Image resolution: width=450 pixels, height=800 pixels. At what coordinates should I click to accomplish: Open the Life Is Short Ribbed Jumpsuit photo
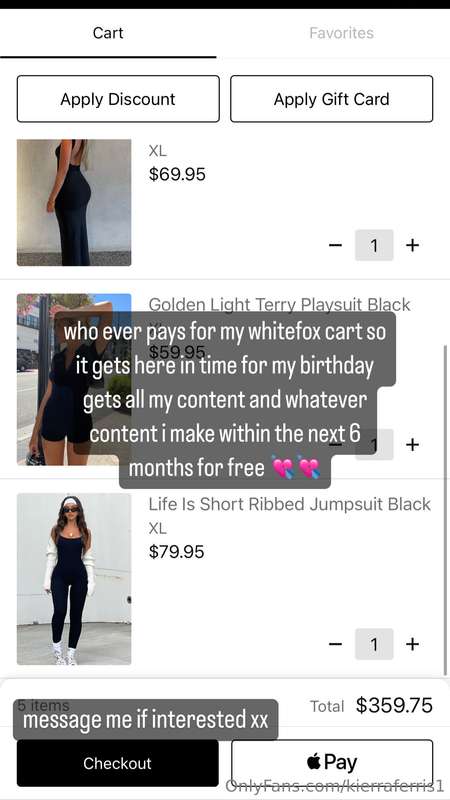[74, 579]
